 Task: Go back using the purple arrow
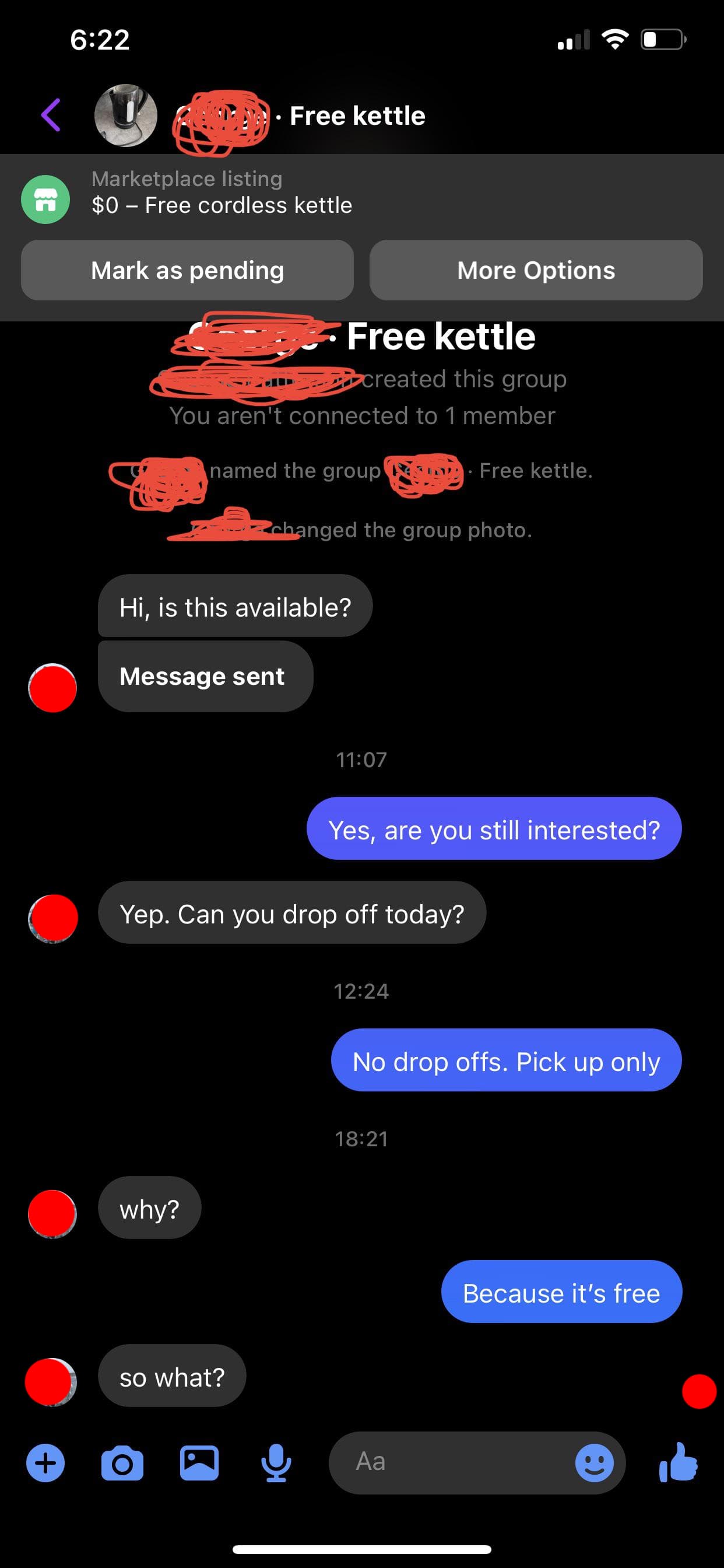point(51,115)
